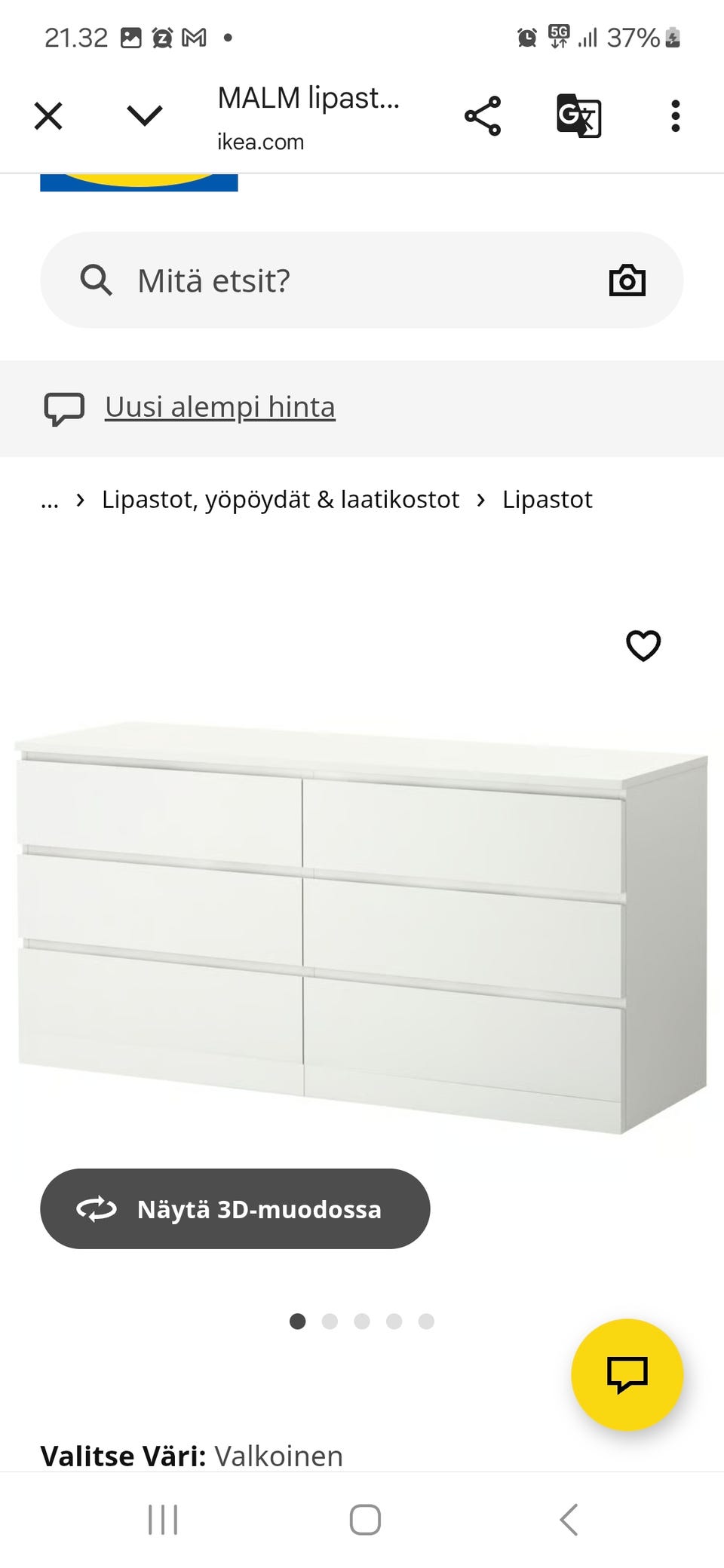Screen dimensions: 724x1568
Task: Open image search via the camera icon
Action: pos(627,280)
